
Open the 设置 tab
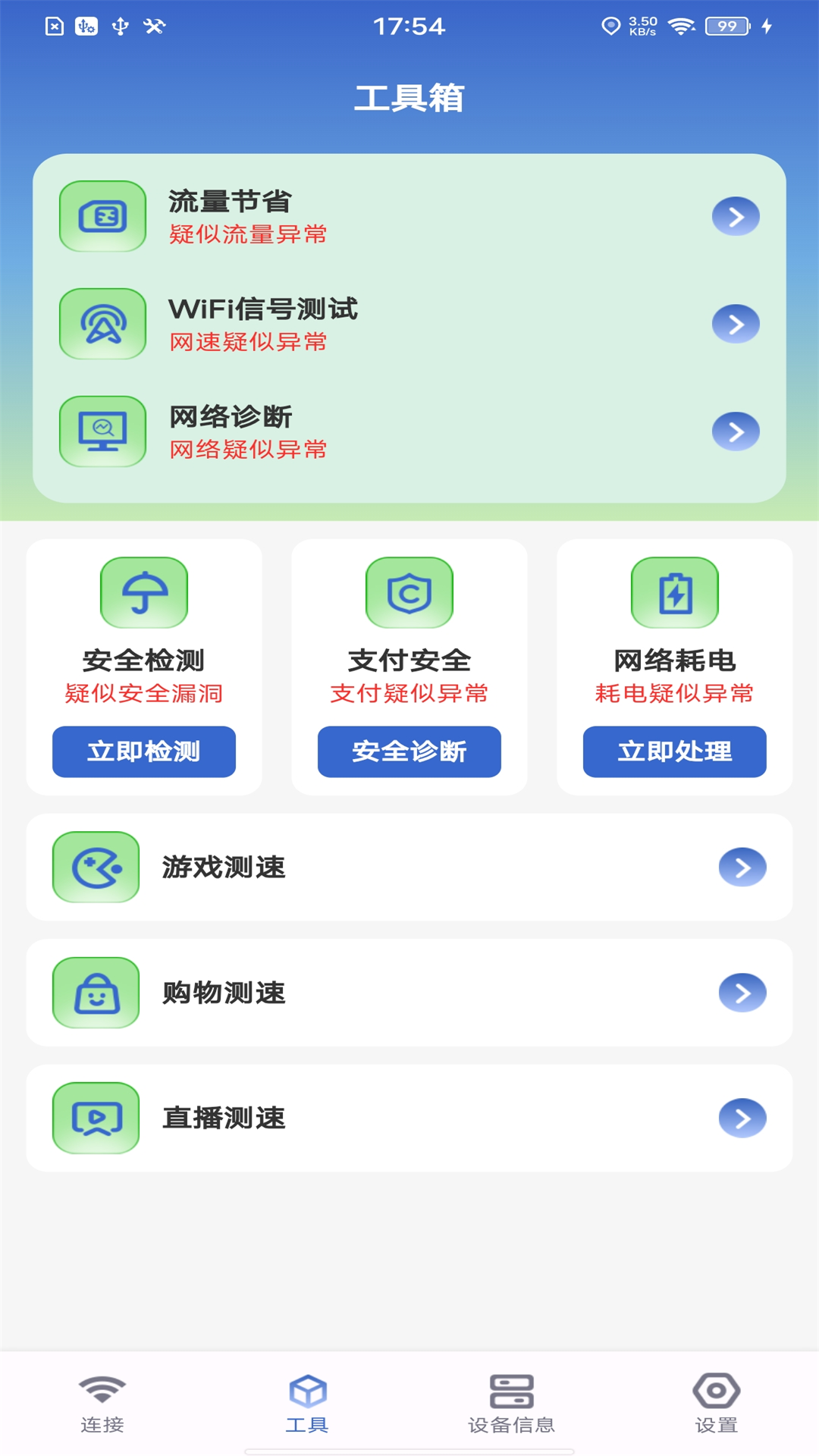[x=717, y=1403]
